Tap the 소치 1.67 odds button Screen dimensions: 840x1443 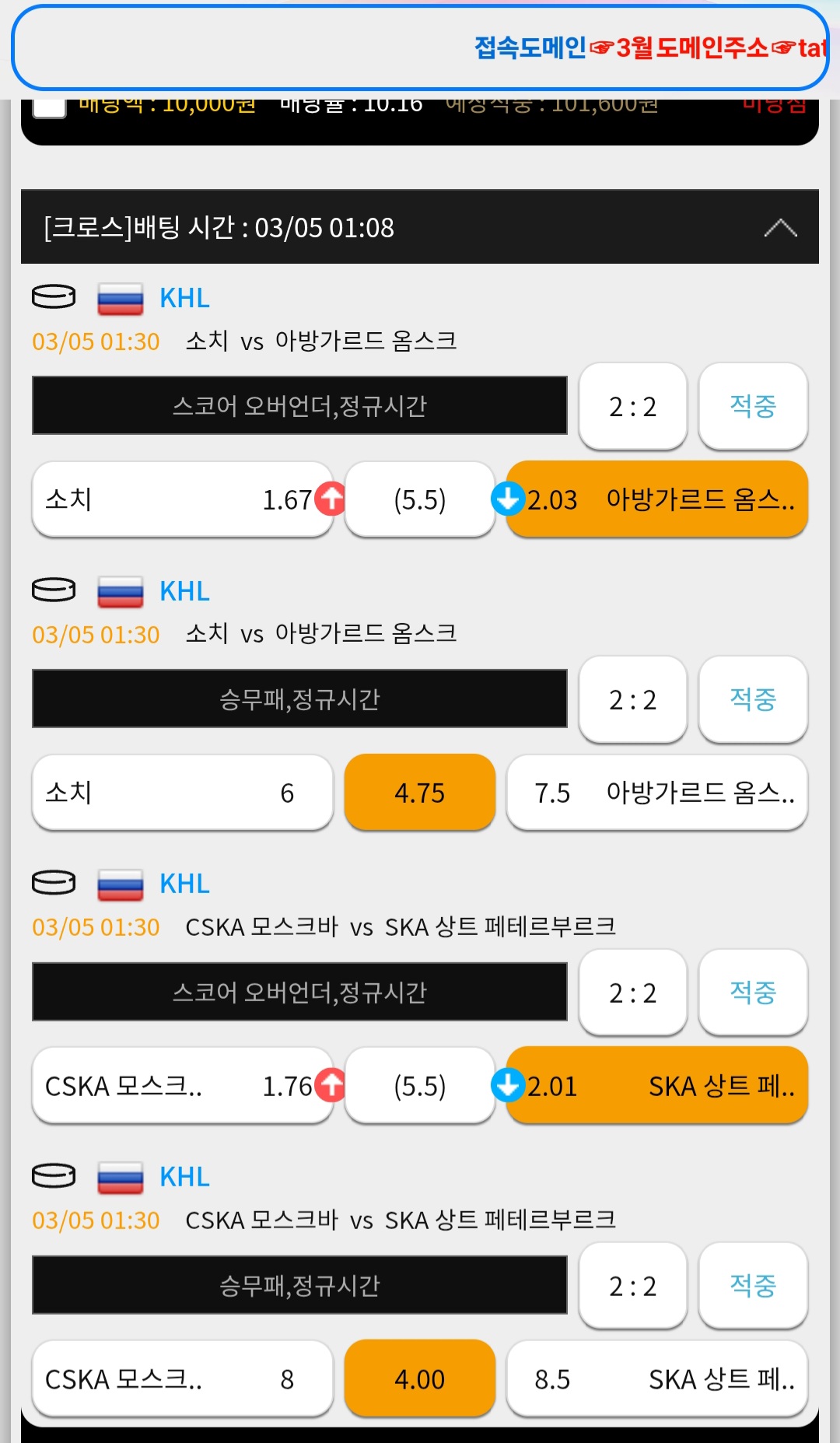(x=182, y=499)
